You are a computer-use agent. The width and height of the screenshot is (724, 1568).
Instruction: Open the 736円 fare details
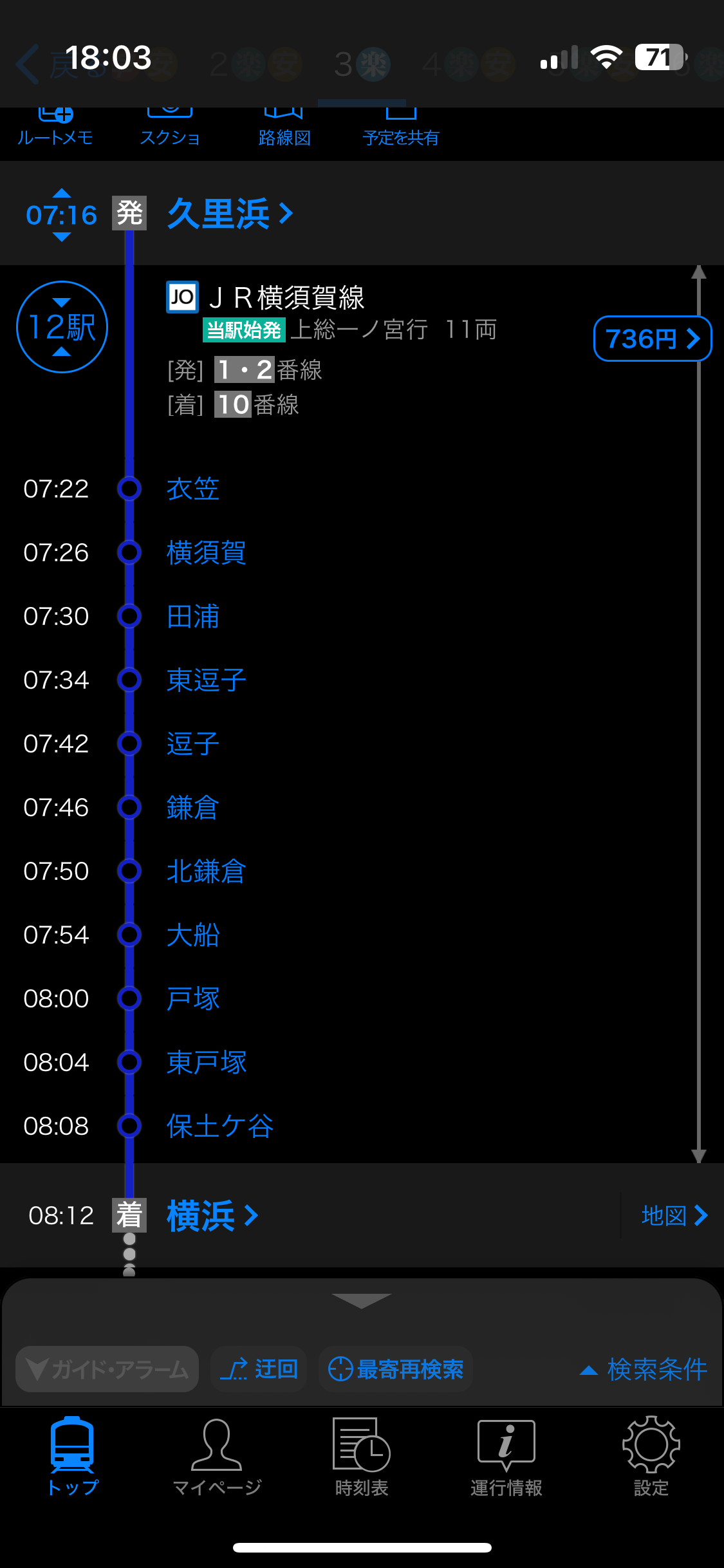(x=652, y=339)
